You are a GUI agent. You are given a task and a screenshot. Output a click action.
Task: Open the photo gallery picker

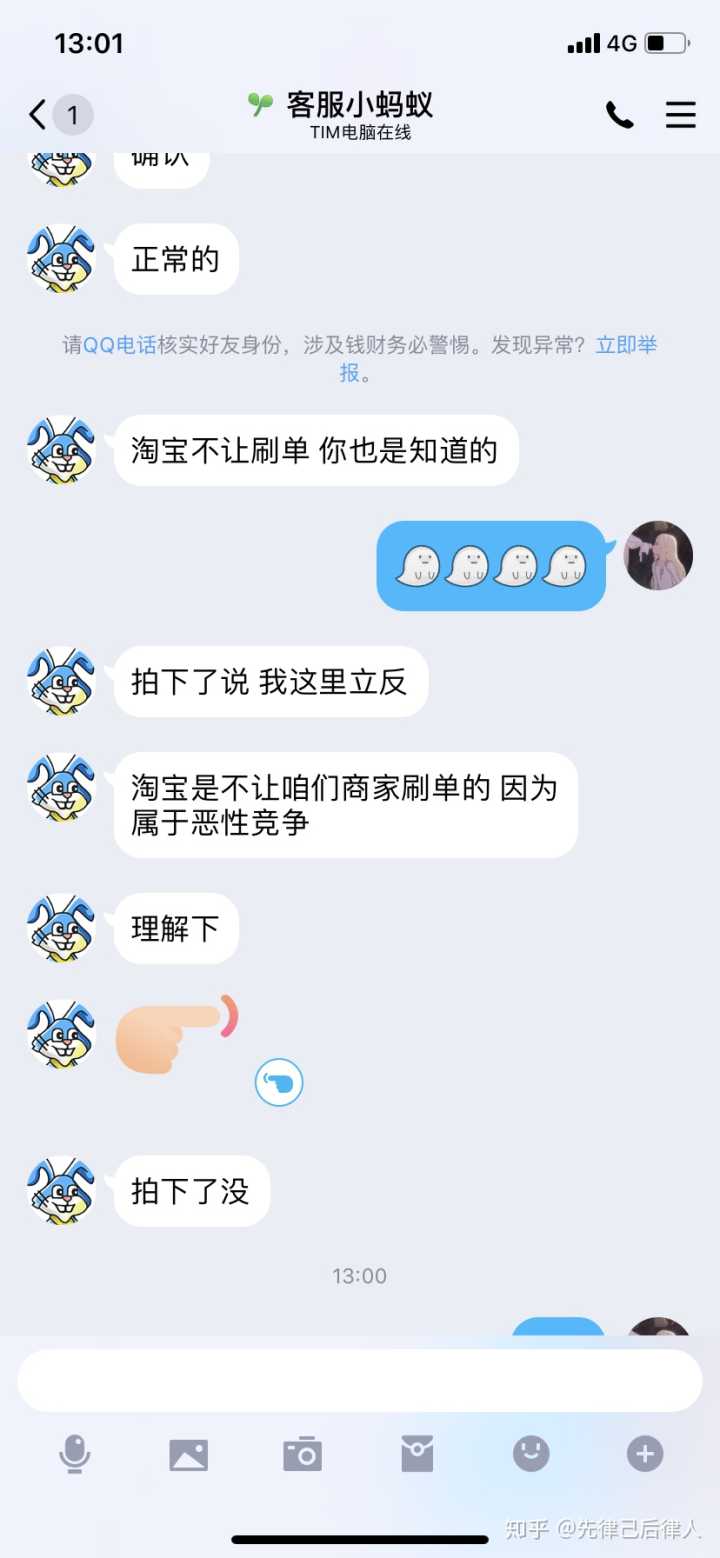188,1453
